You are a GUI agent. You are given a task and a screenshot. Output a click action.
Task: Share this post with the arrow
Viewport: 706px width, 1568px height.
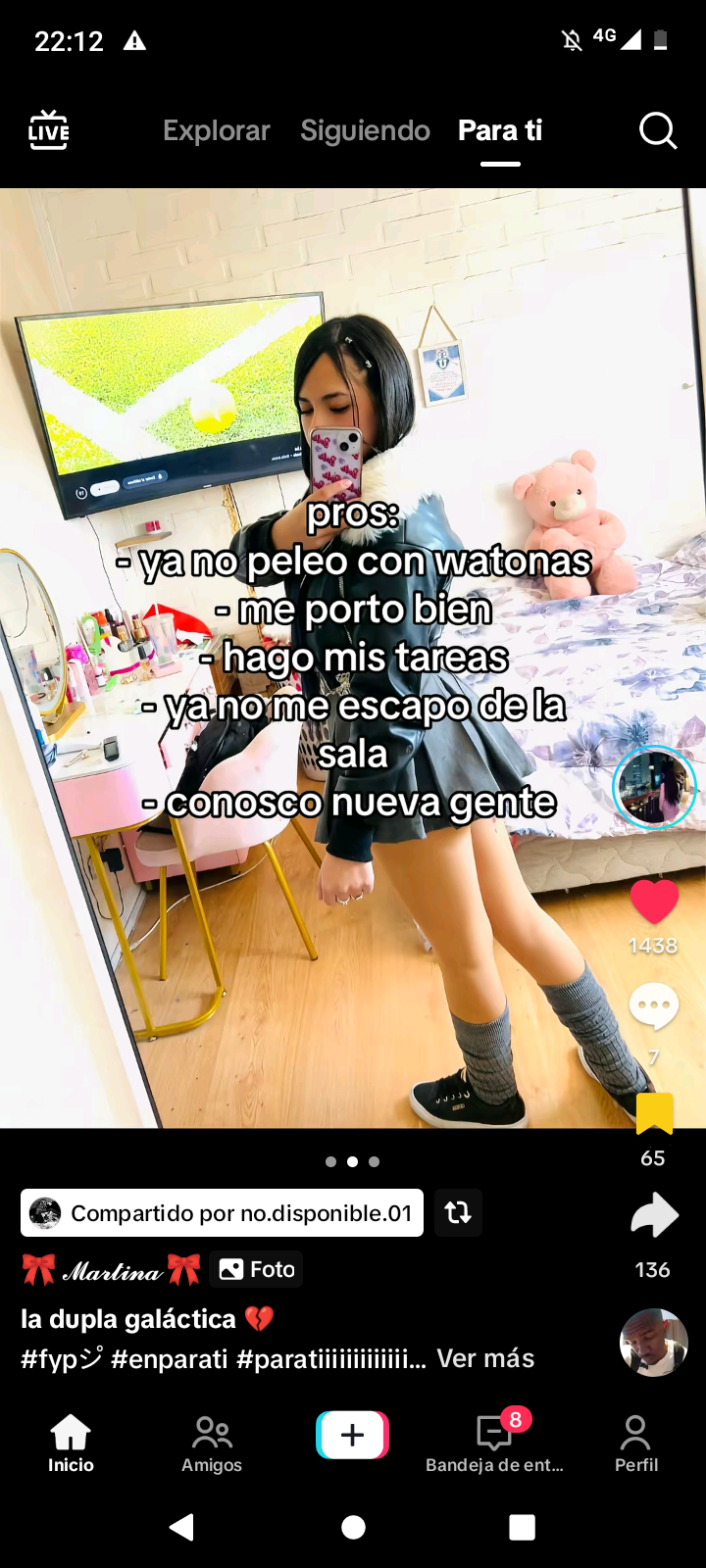pos(654,1215)
